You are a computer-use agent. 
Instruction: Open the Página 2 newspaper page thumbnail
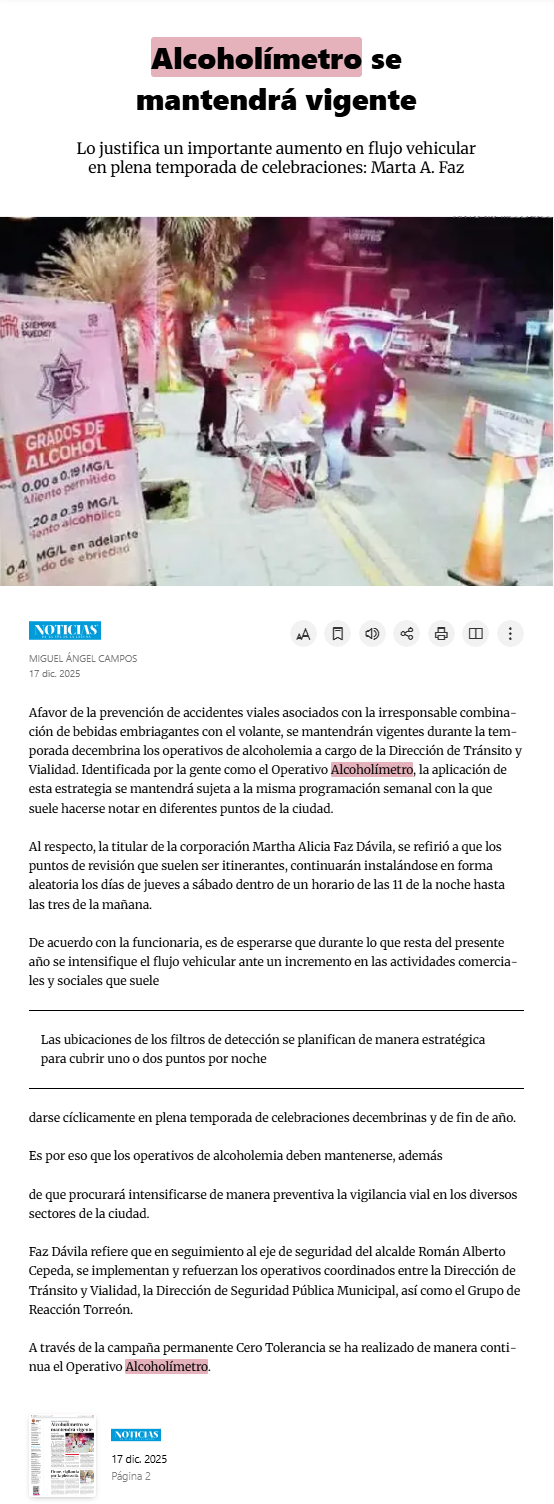62,1455
